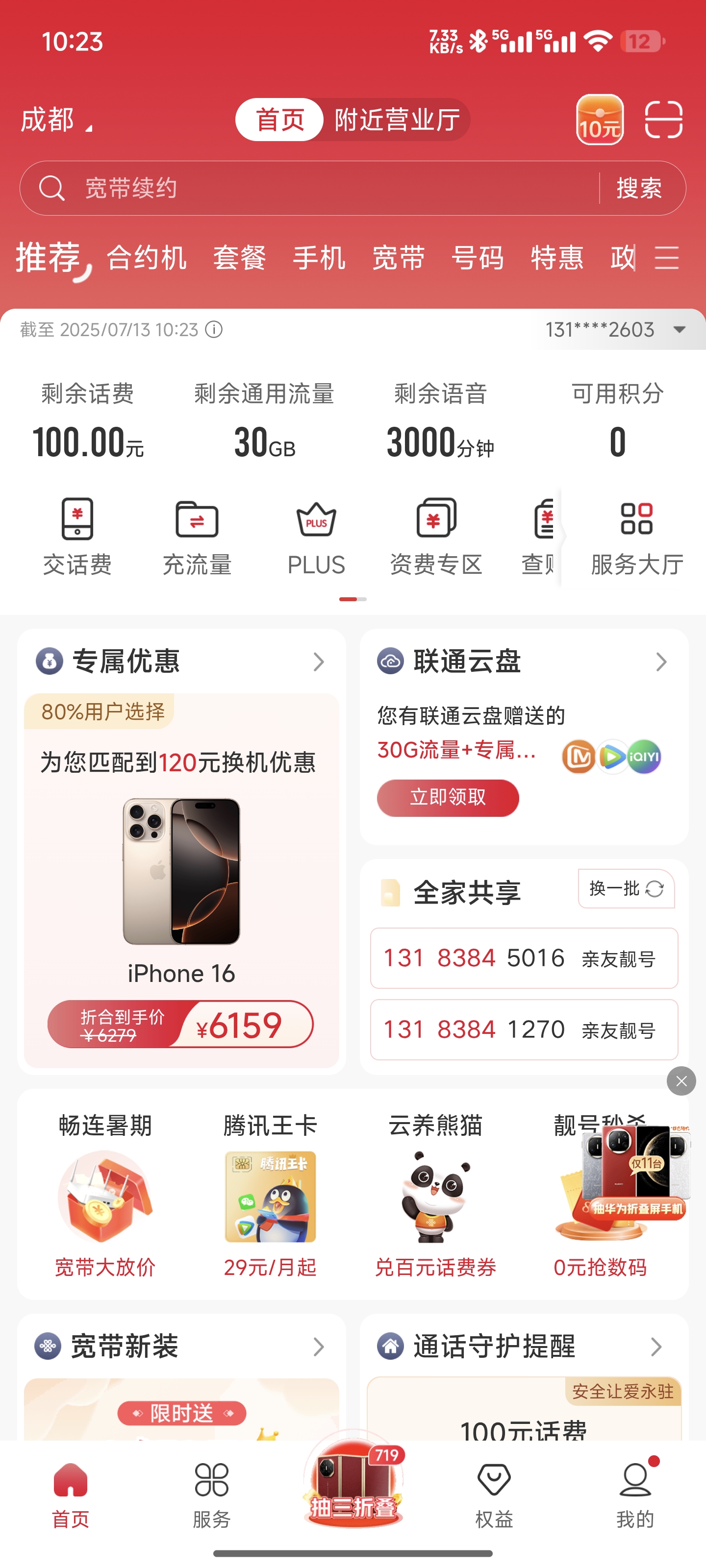Tap the 搜索 button
Screen dimensions: 706x1568
639,188
